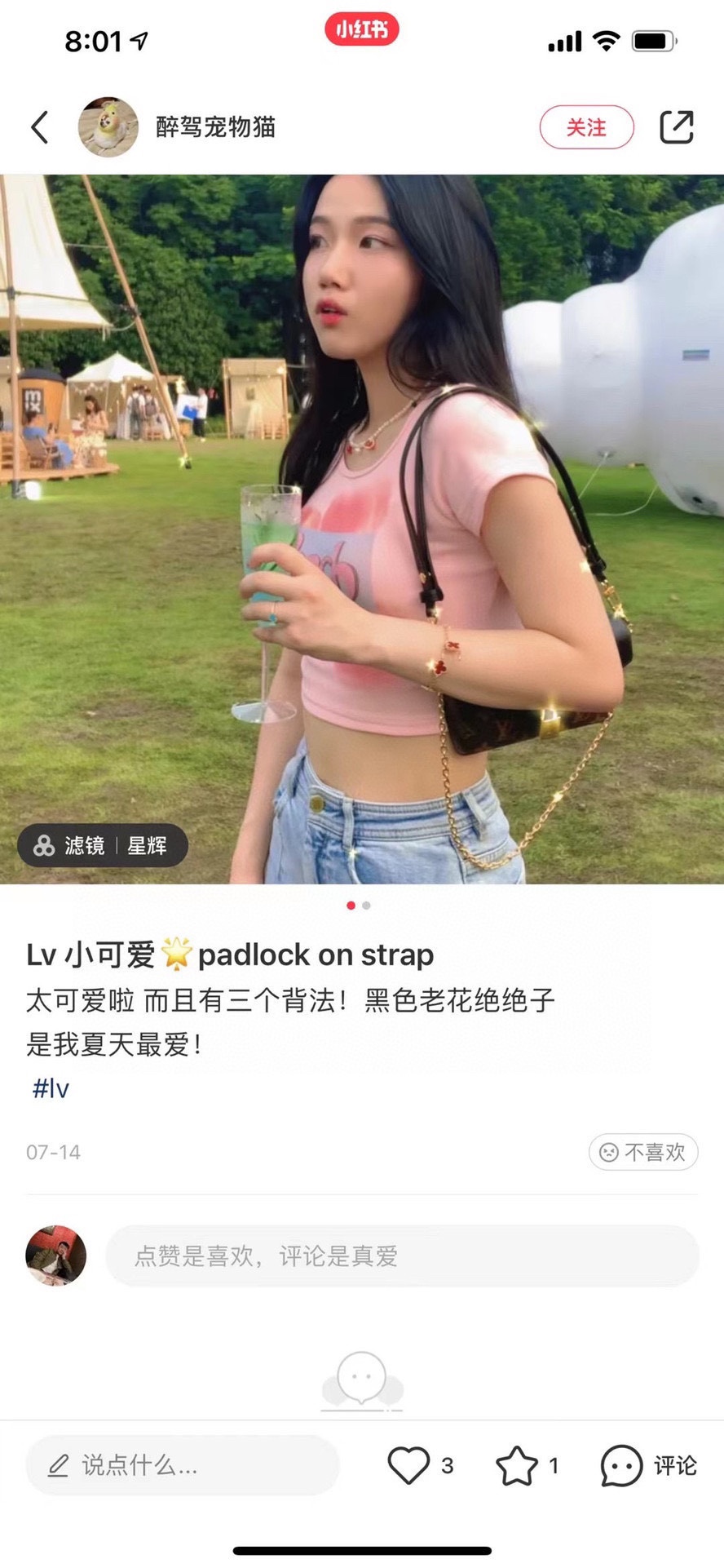Image resolution: width=724 pixels, height=1568 pixels.
Task: Open 醉驾宠物猫's profile avatar
Action: 108,127
